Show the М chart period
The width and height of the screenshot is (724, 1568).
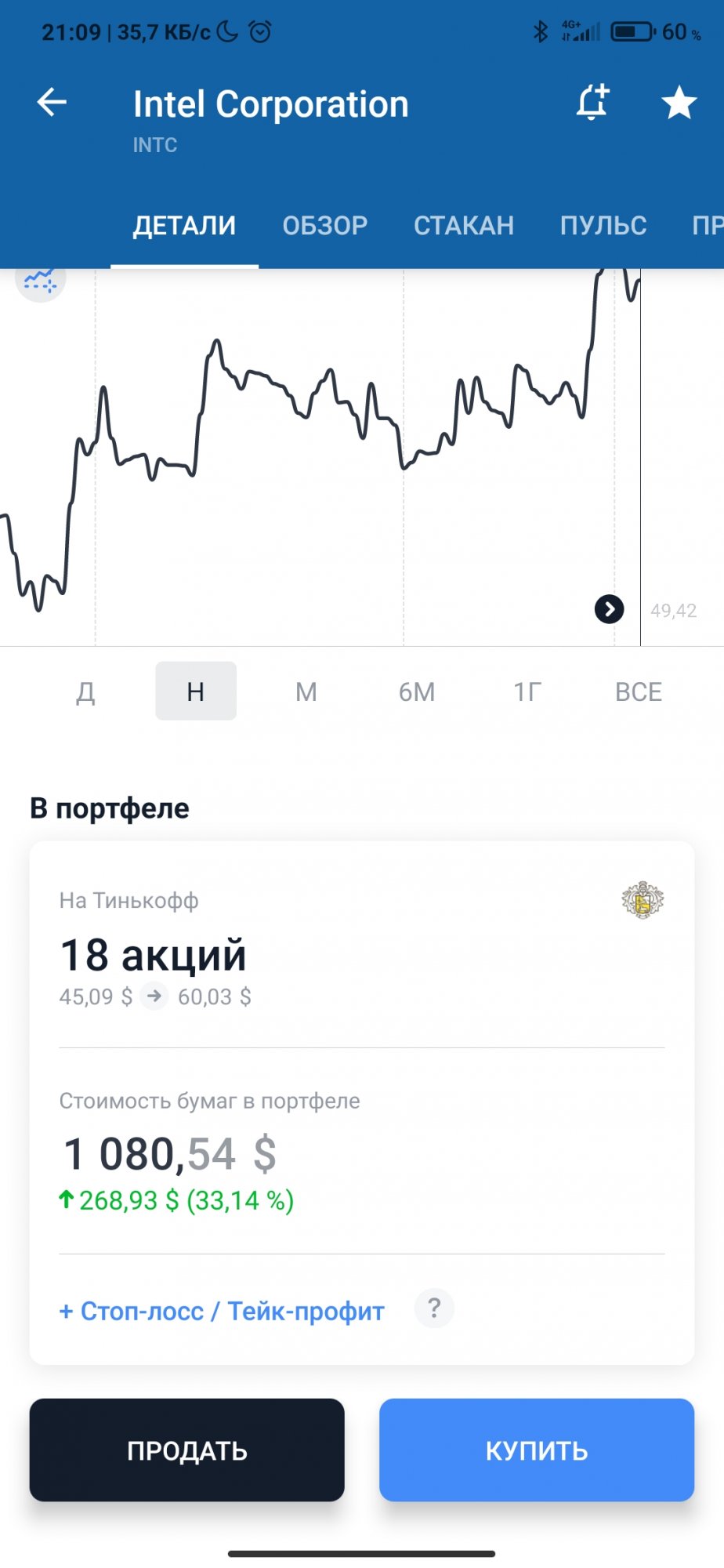pyautogui.click(x=306, y=691)
